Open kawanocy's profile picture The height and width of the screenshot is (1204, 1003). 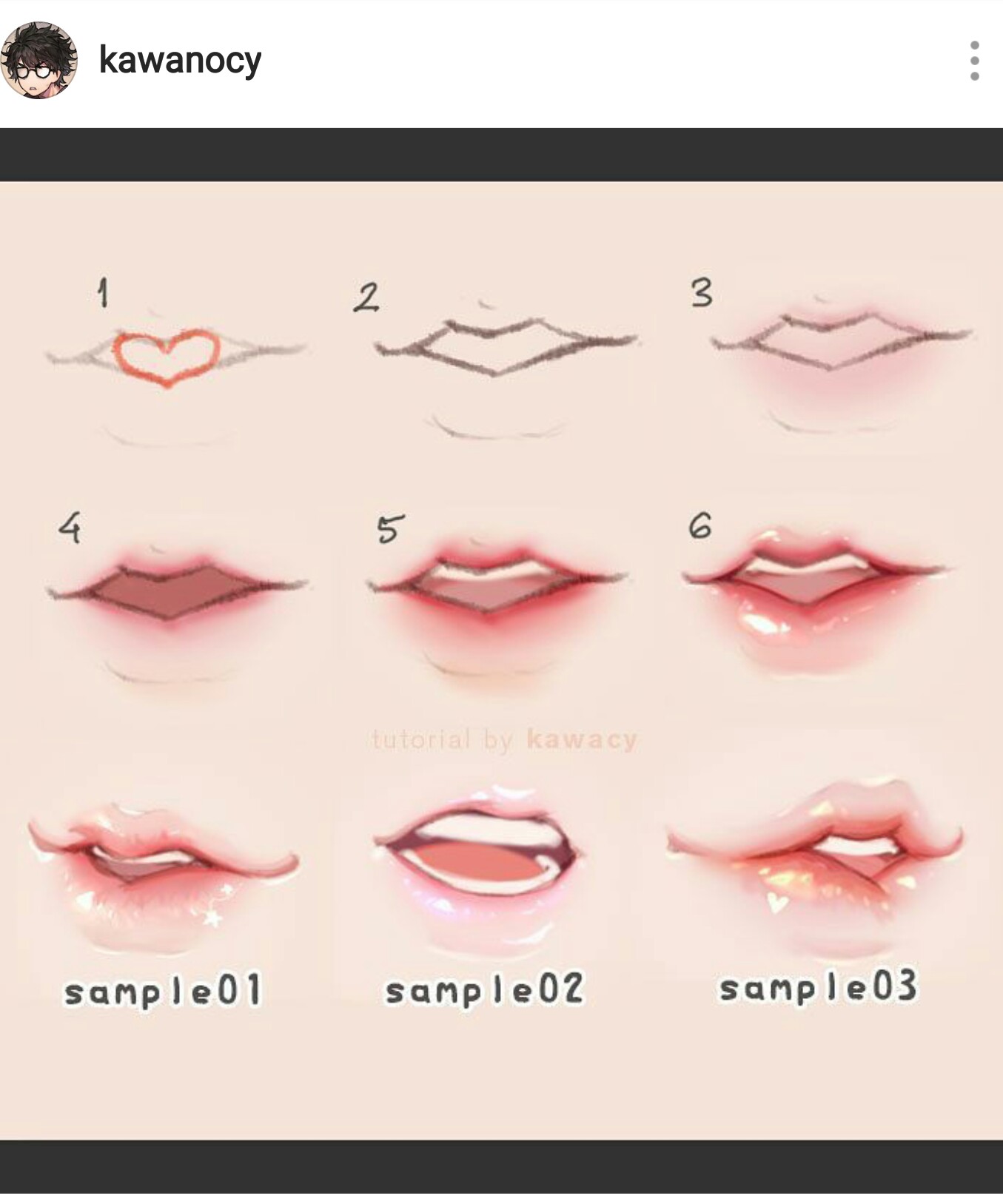[39, 60]
